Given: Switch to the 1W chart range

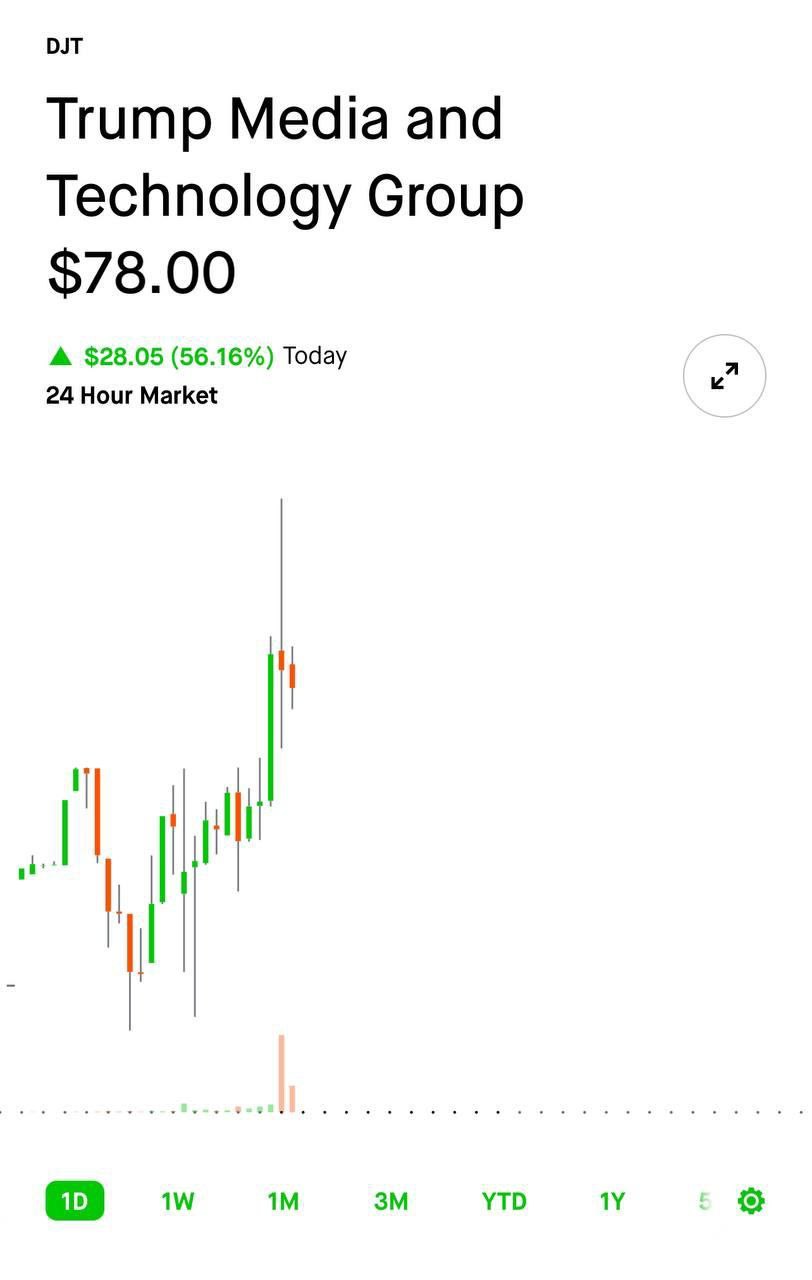Looking at the screenshot, I should click(178, 1201).
